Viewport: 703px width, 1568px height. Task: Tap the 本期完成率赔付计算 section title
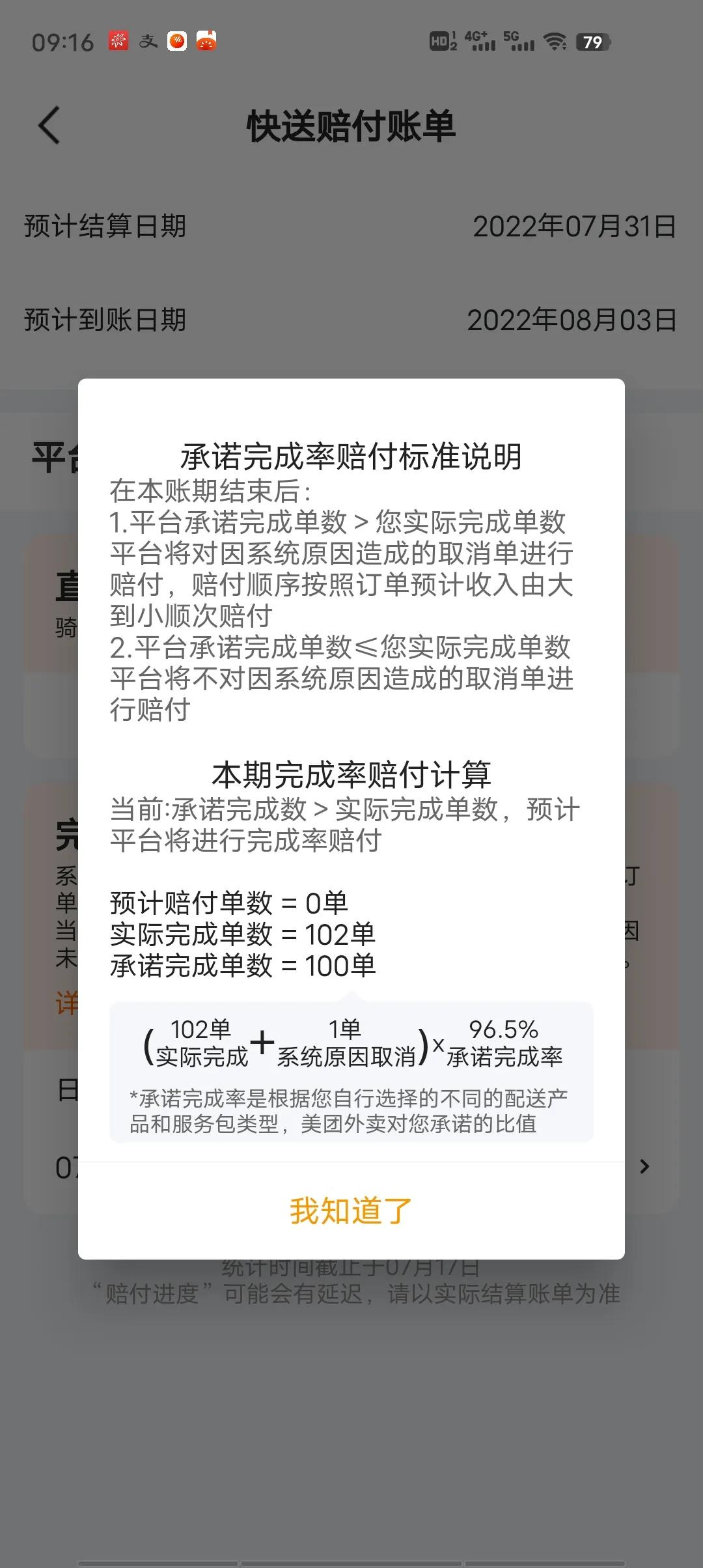pos(351,774)
